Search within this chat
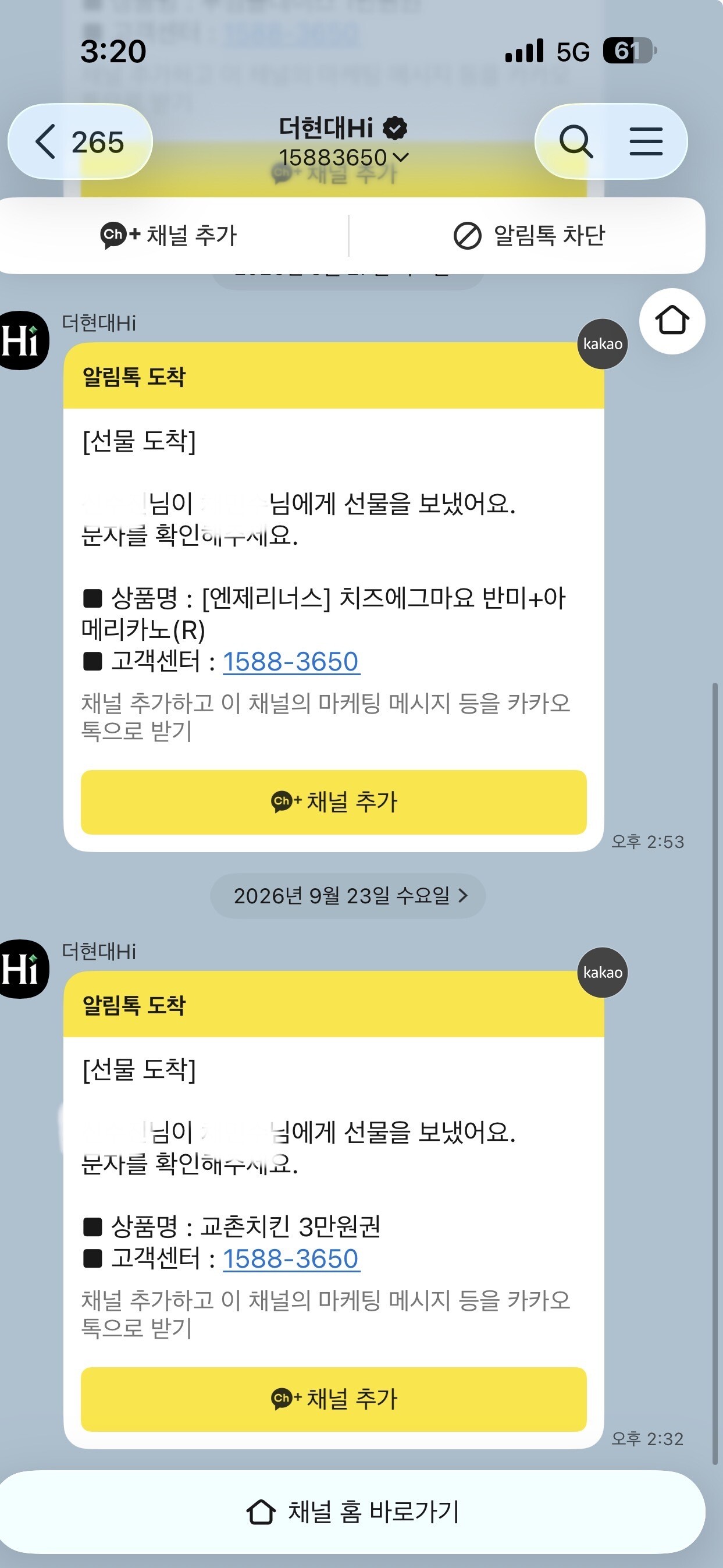723x1568 pixels. click(x=575, y=142)
